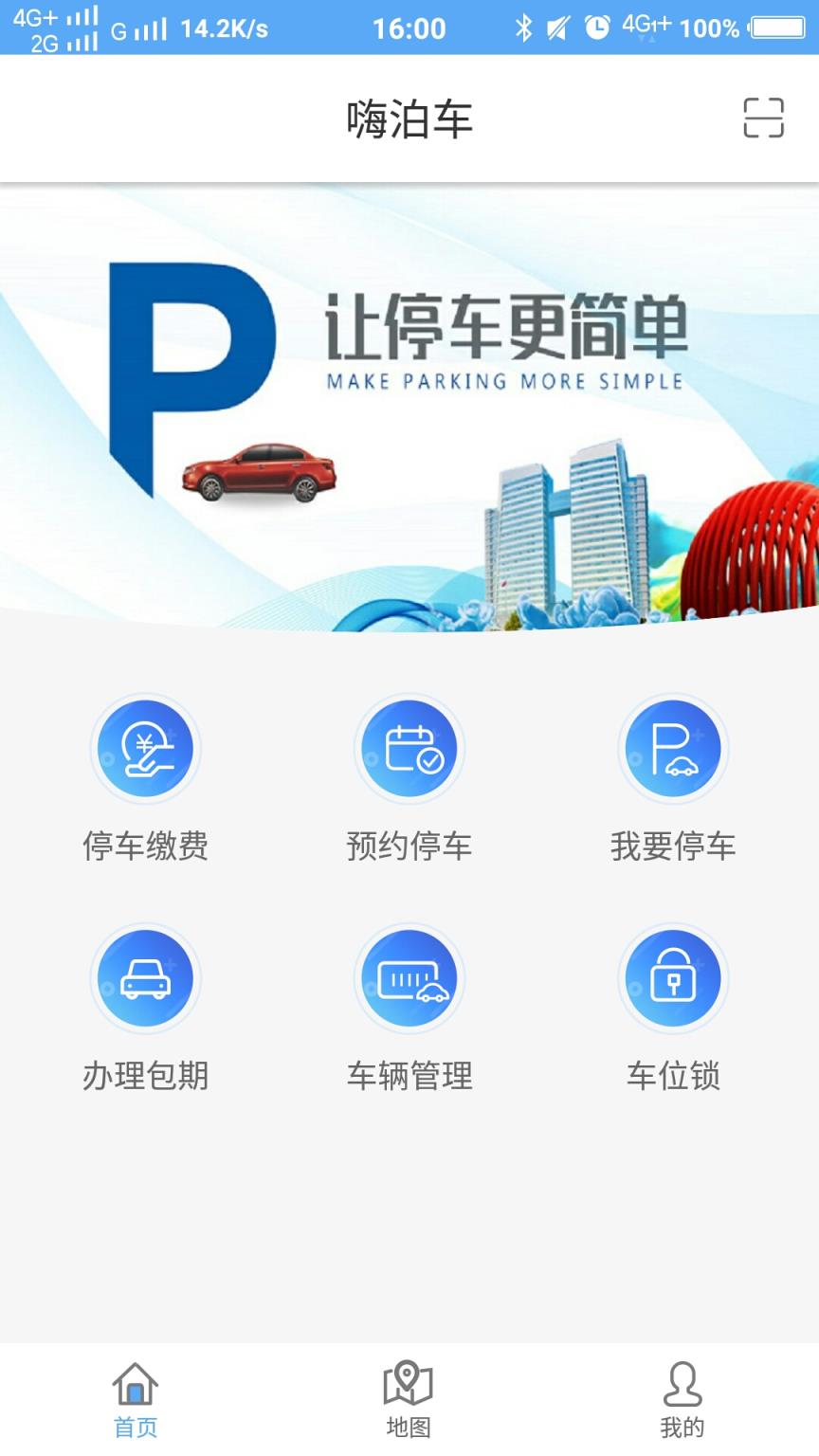Select the 车辆管理 vehicle management icon
This screenshot has width=819, height=1456.
tap(409, 978)
